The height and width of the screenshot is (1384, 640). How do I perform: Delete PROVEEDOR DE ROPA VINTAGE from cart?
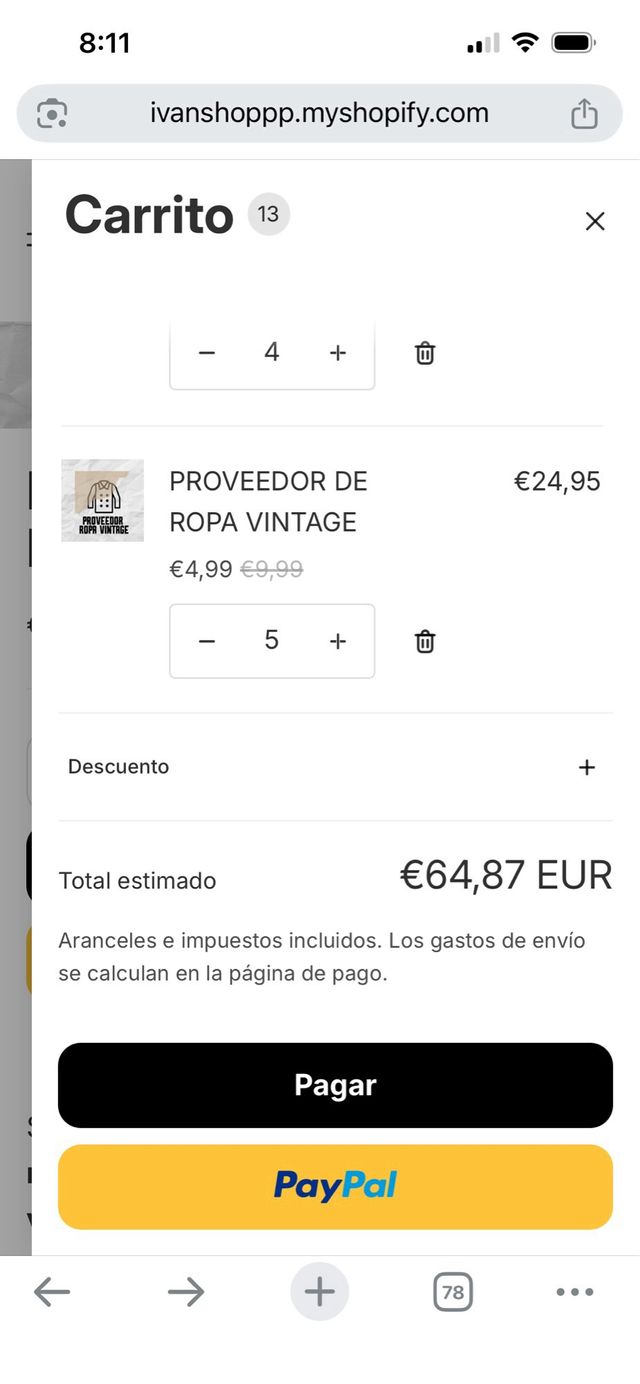tap(425, 641)
